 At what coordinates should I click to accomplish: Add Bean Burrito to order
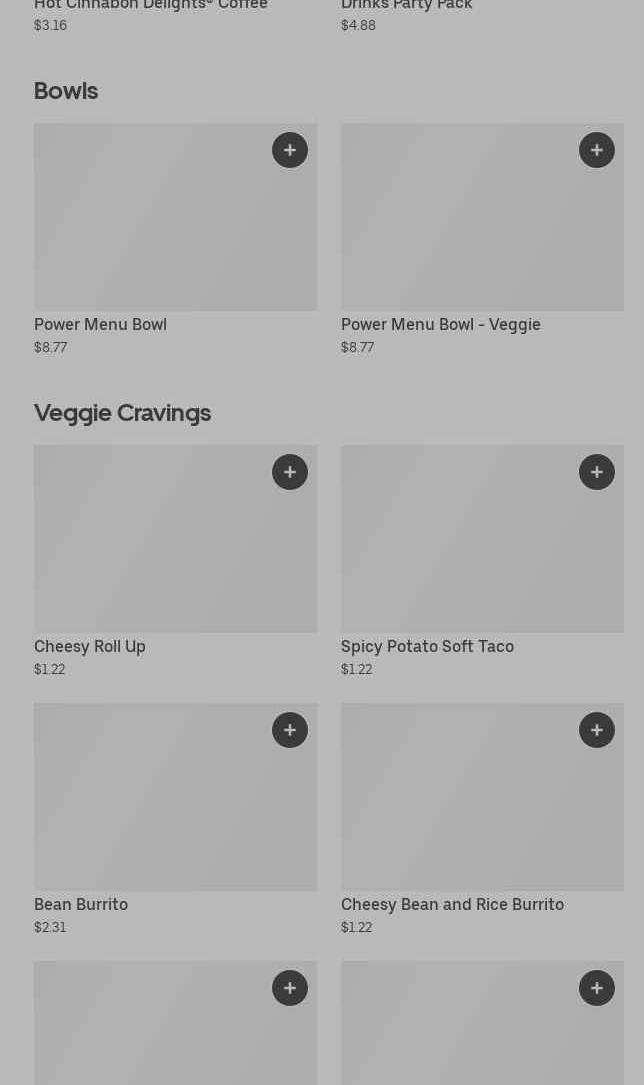click(290, 730)
